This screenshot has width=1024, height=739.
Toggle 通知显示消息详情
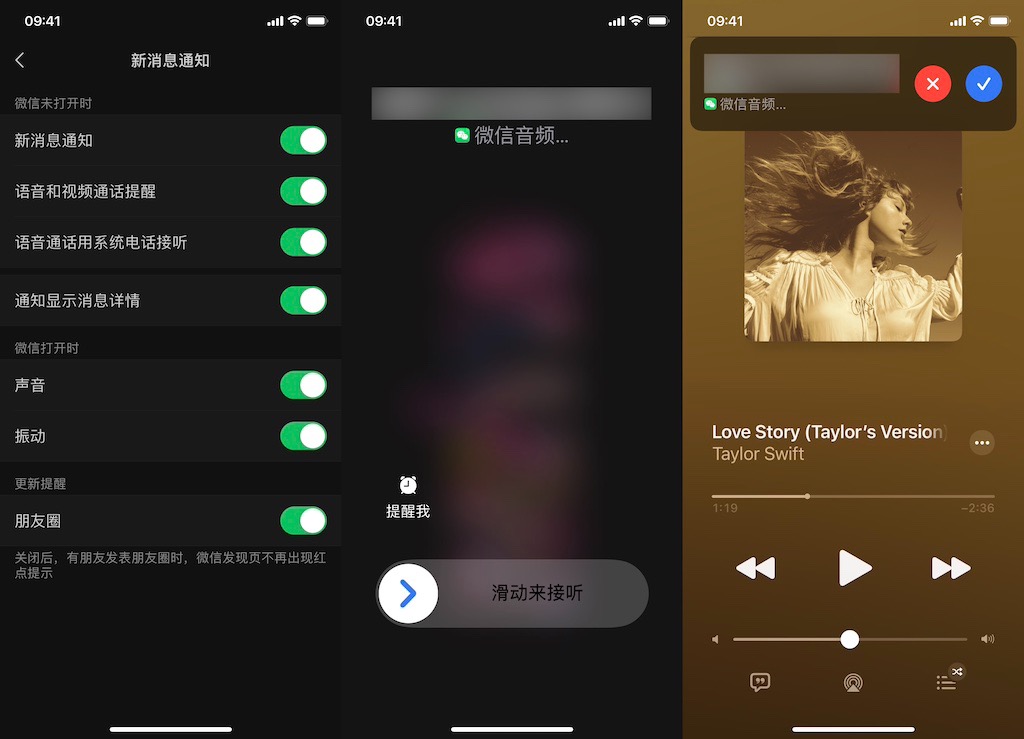pyautogui.click(x=303, y=300)
